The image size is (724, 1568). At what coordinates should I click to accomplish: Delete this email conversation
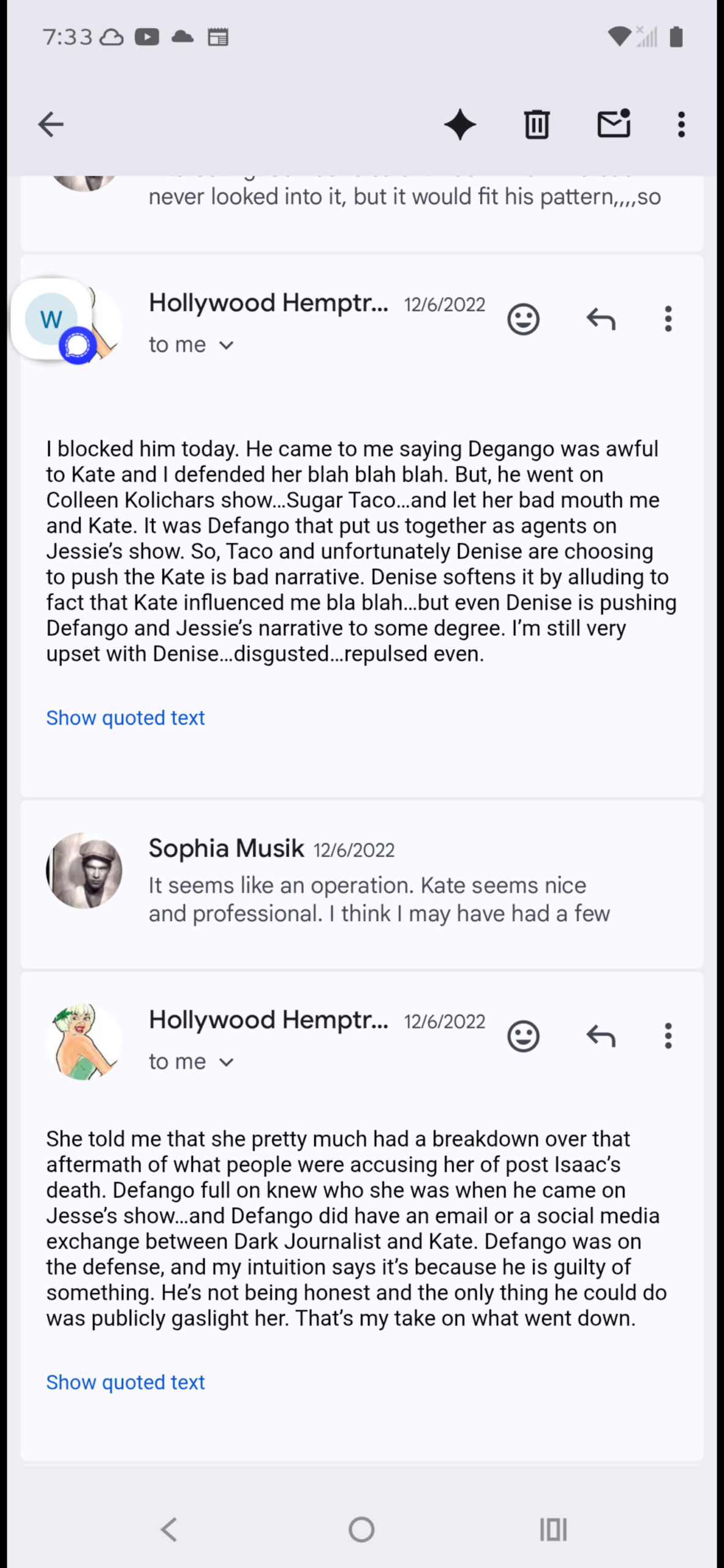(x=537, y=125)
